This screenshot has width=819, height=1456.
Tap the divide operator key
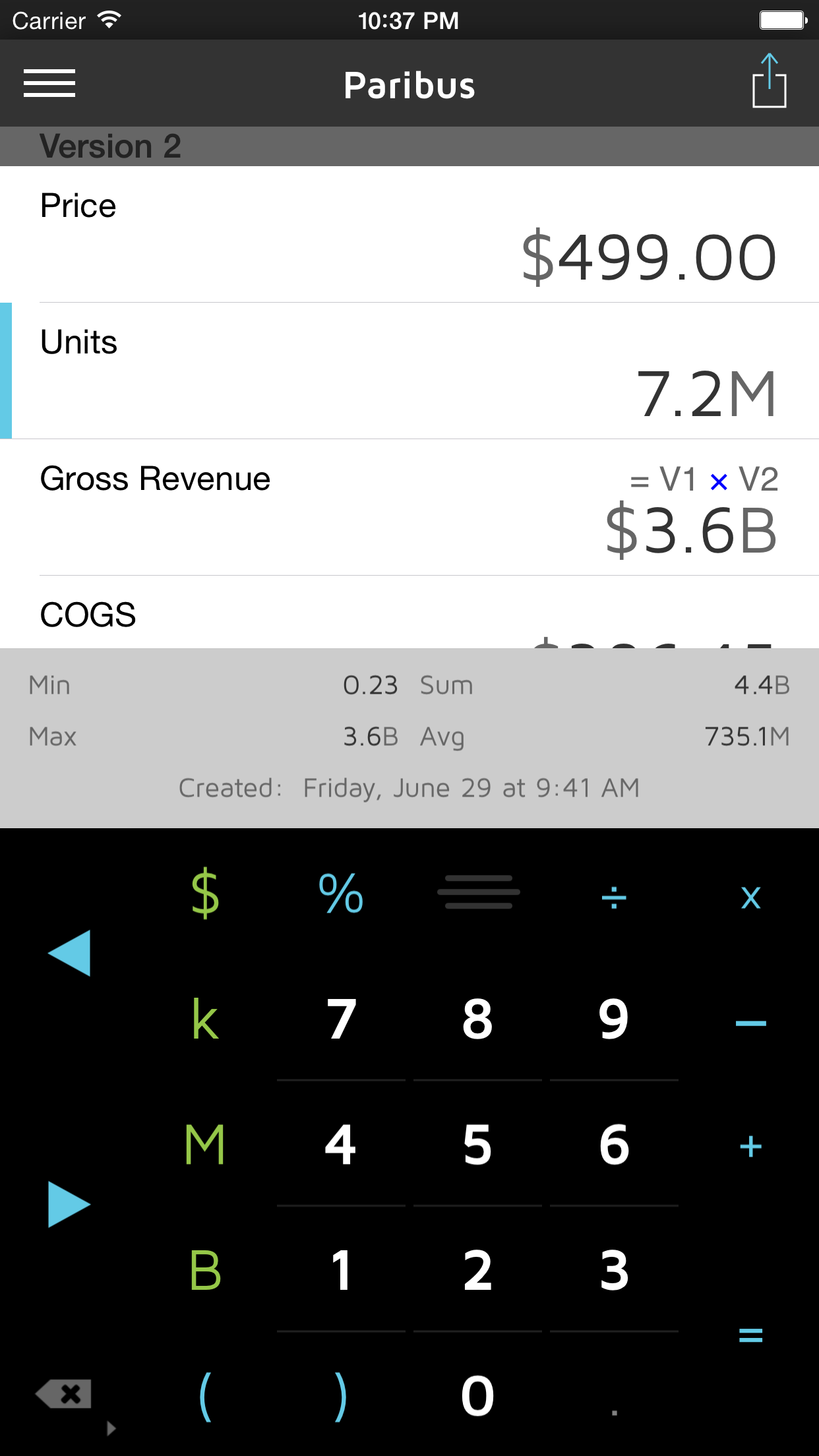614,897
